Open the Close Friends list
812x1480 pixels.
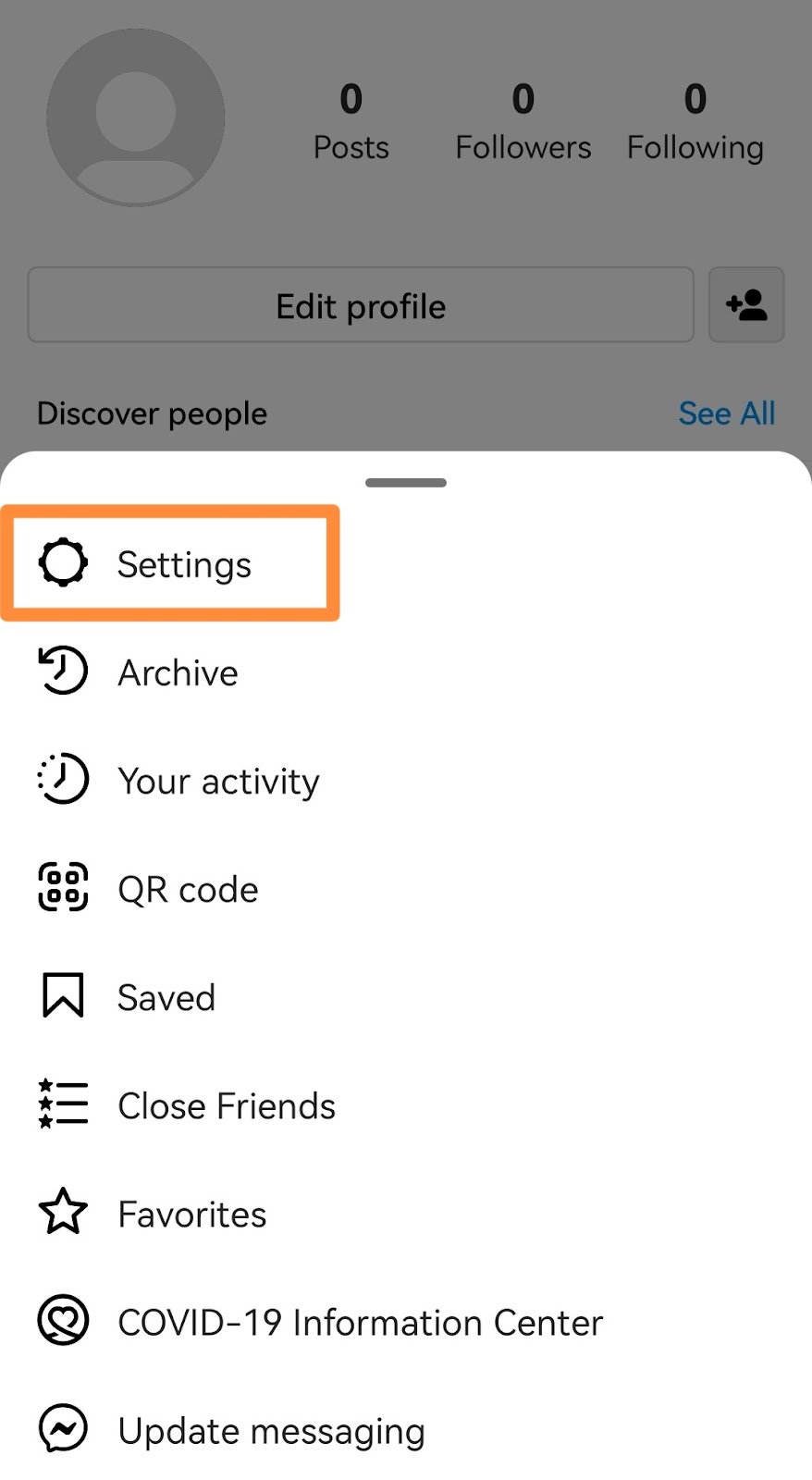pyautogui.click(x=226, y=1105)
